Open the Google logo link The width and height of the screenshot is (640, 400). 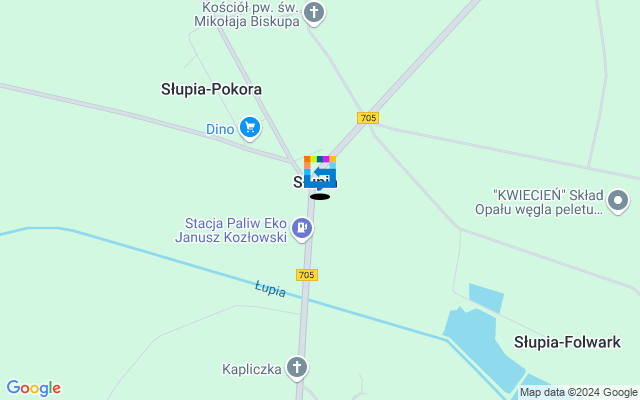click(x=33, y=388)
